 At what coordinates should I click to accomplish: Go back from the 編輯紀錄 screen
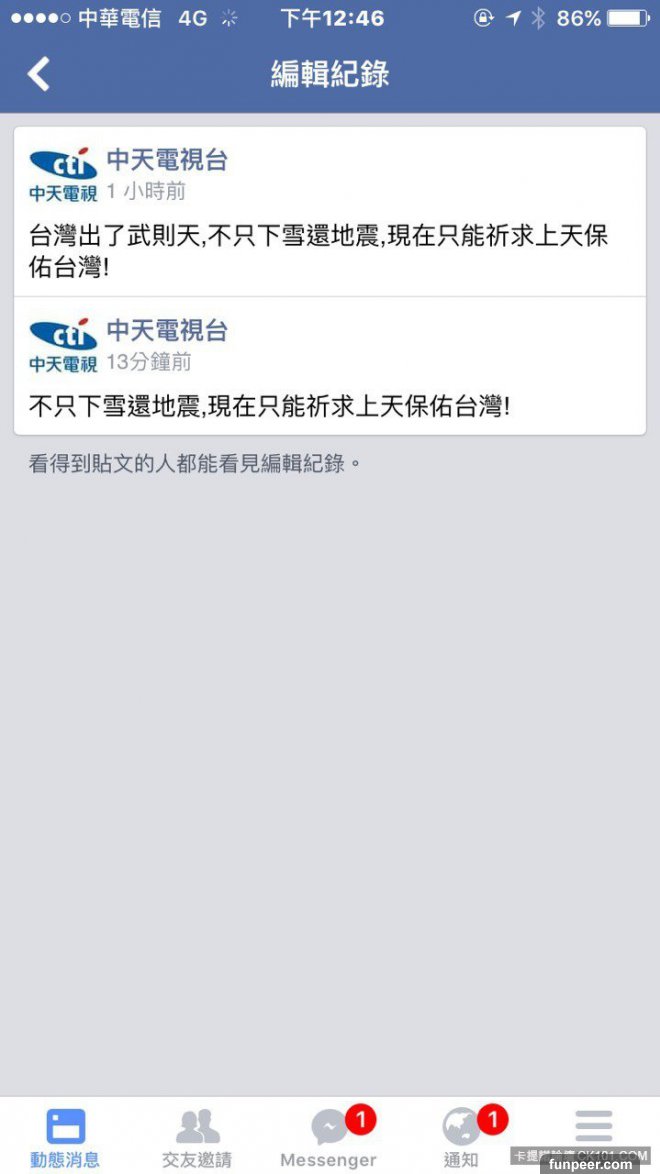point(38,74)
